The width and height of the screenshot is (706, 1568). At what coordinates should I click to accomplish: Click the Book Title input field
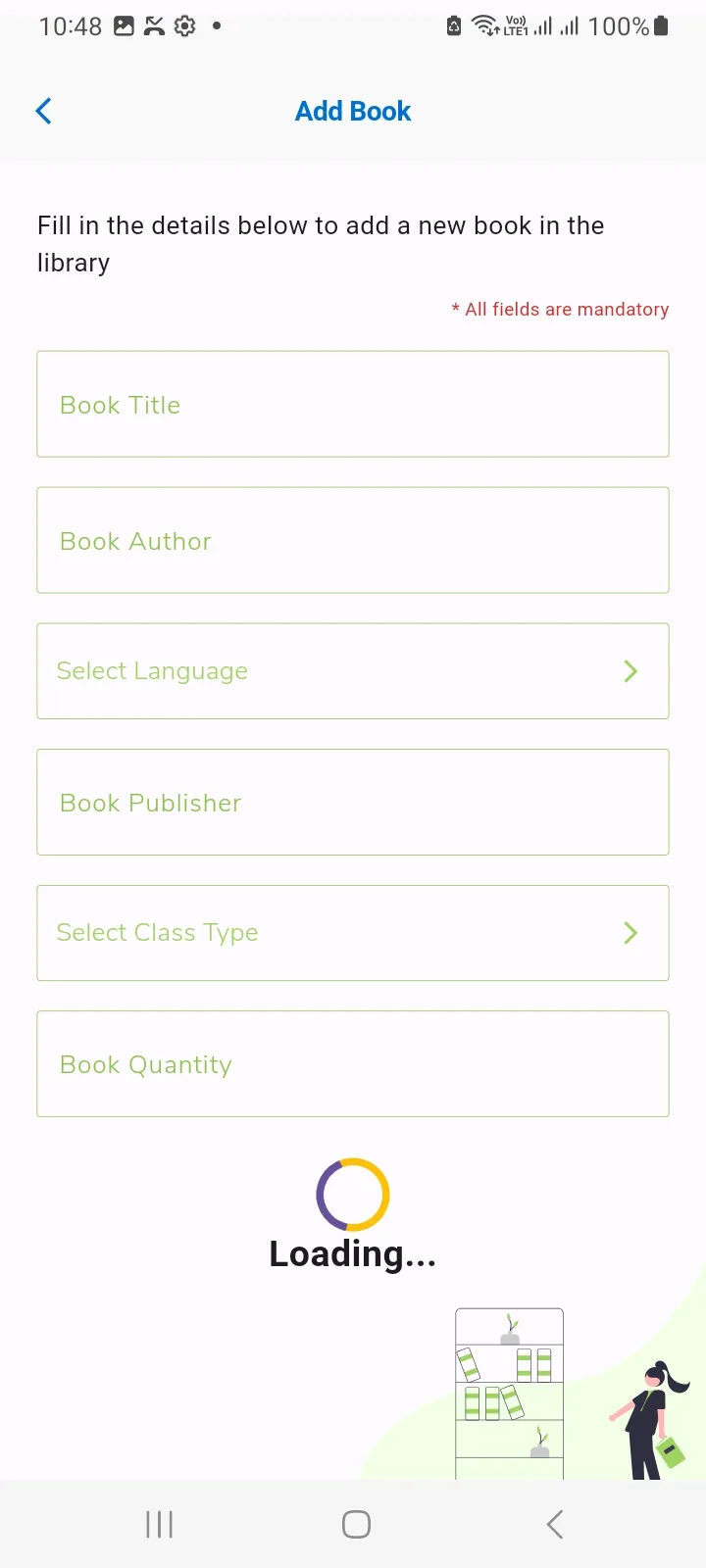[353, 404]
